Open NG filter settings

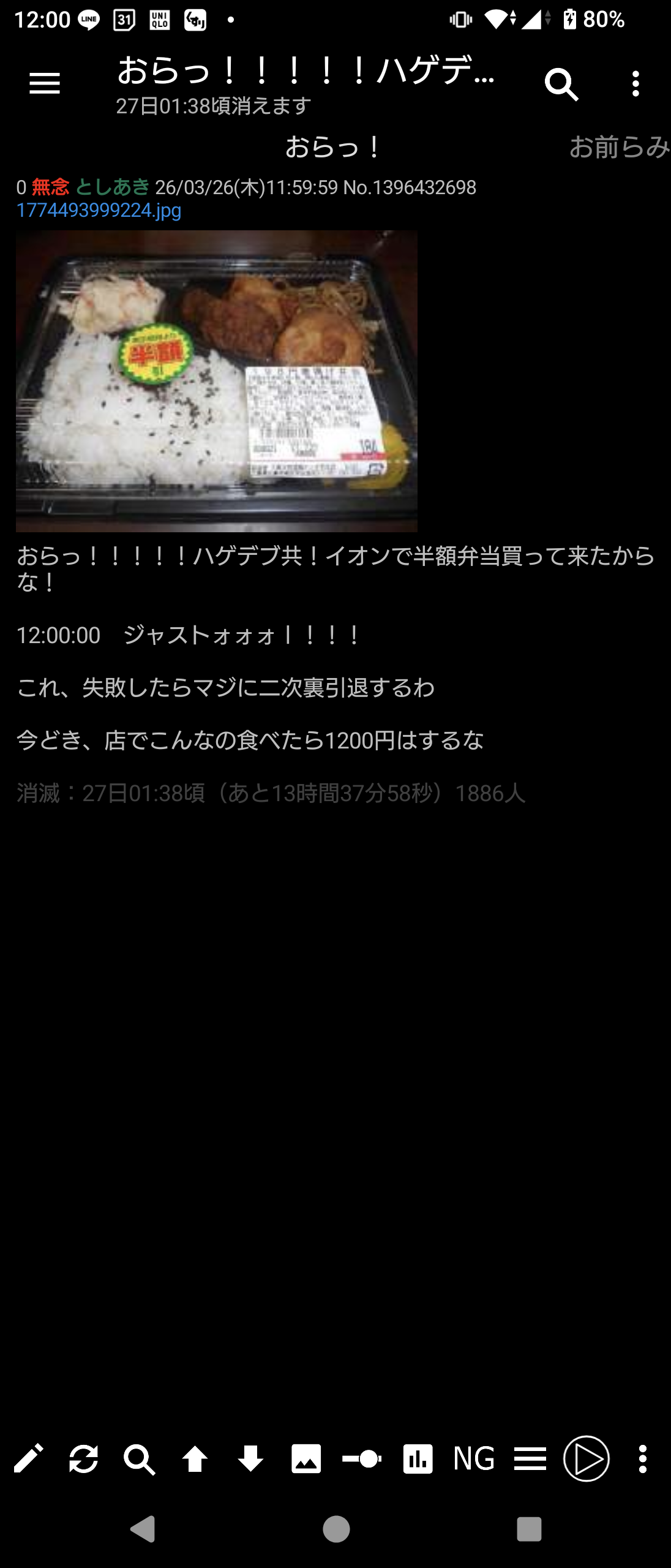474,1459
